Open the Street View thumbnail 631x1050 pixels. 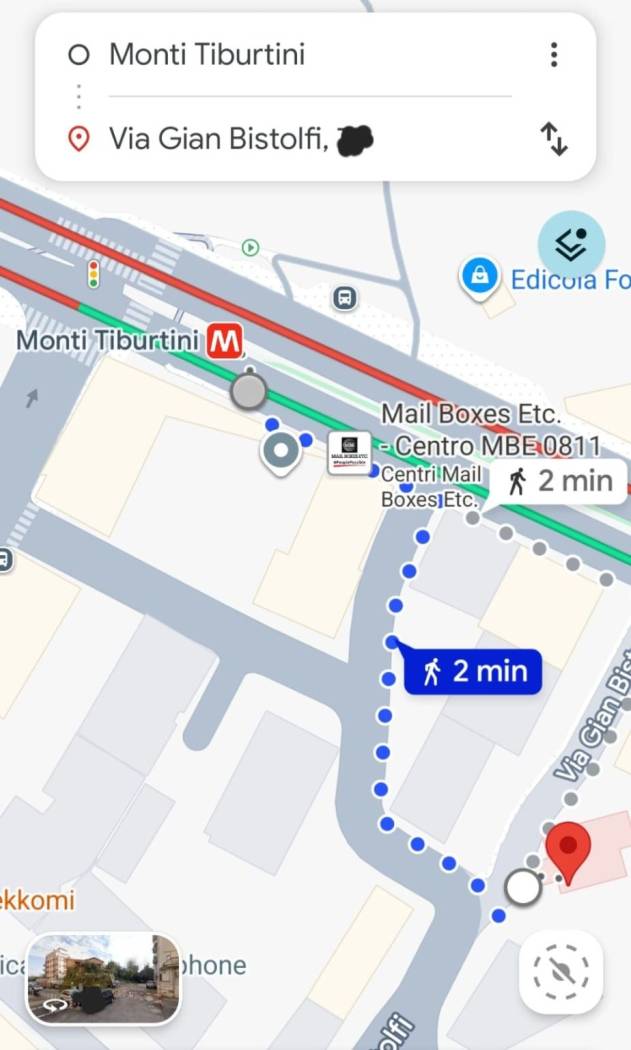pyautogui.click(x=104, y=979)
